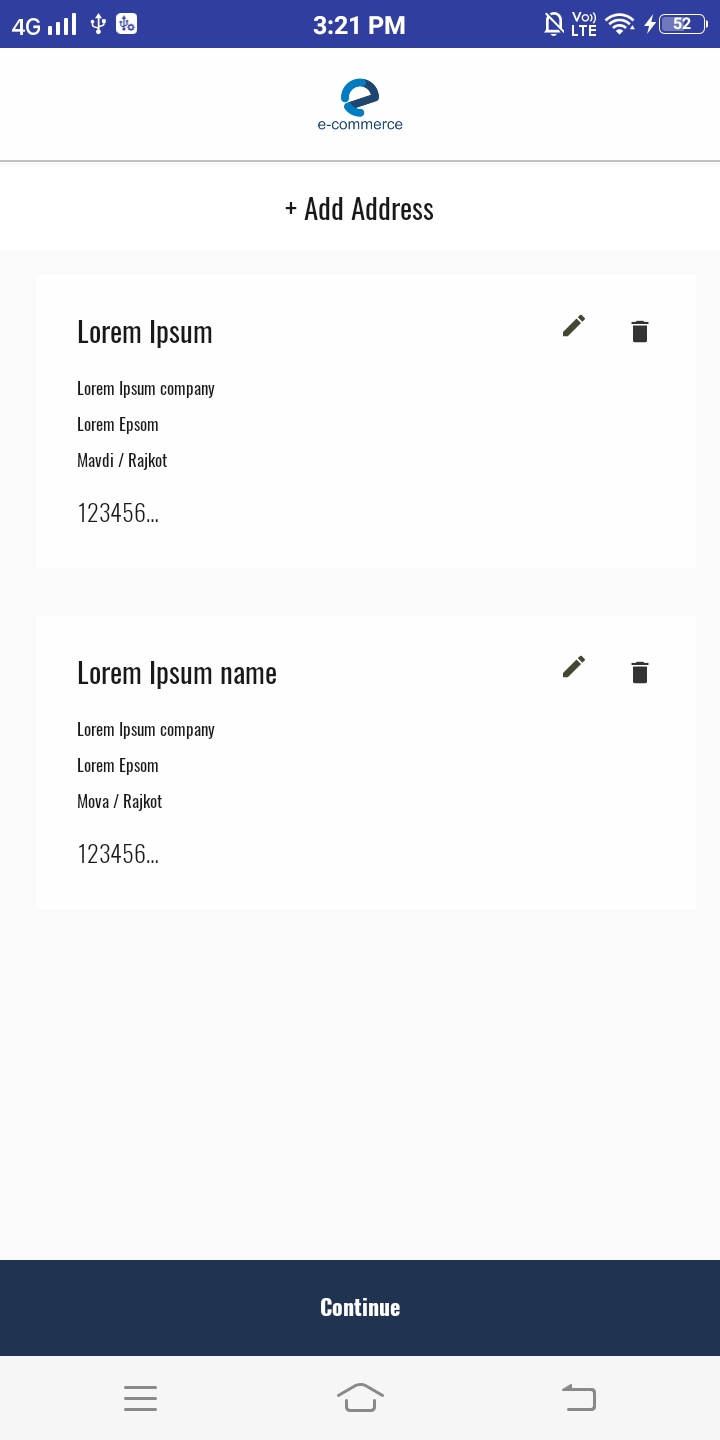Tap the edit pencil icon for Lorem Ipsum address
Viewport: 720px width, 1440px height.
tap(573, 326)
